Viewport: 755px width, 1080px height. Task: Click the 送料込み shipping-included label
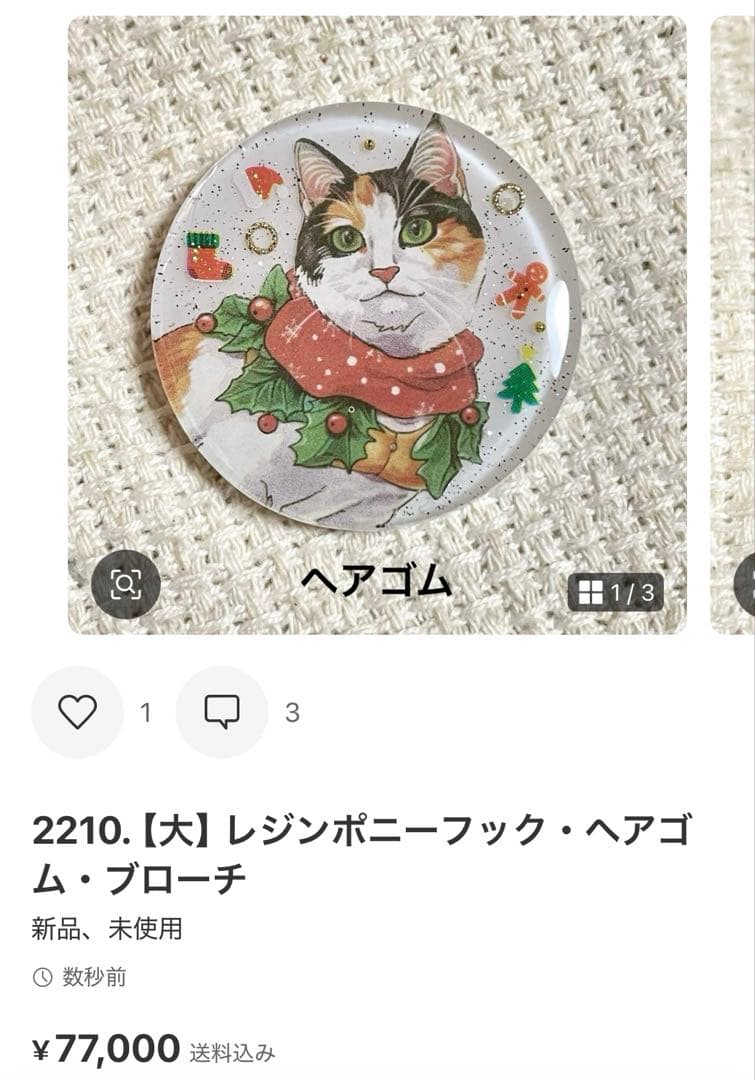coord(224,1048)
